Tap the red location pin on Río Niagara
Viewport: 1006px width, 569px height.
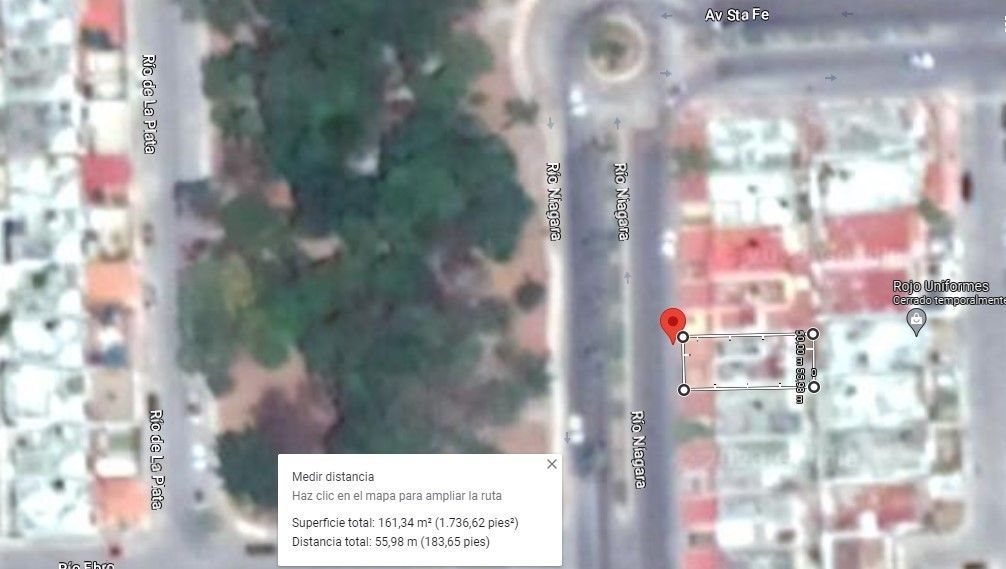tap(673, 325)
